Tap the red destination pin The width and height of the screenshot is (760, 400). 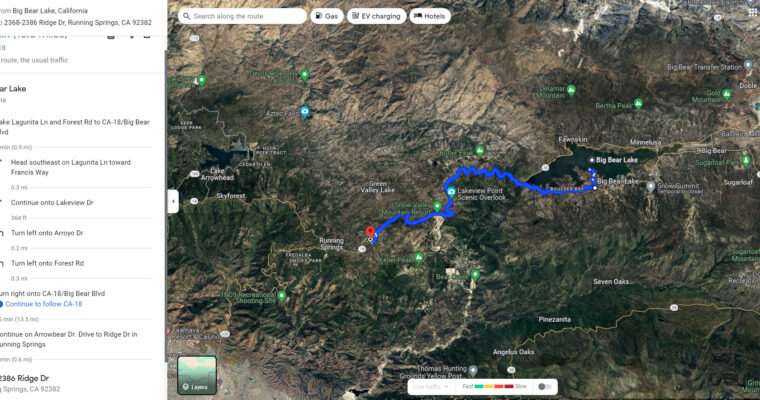(x=370, y=232)
